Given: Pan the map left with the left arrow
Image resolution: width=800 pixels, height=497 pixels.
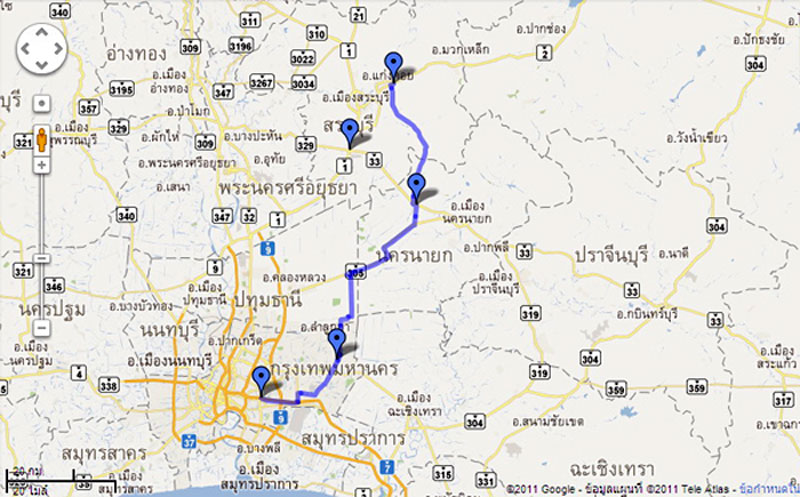Looking at the screenshot, I should (26, 47).
